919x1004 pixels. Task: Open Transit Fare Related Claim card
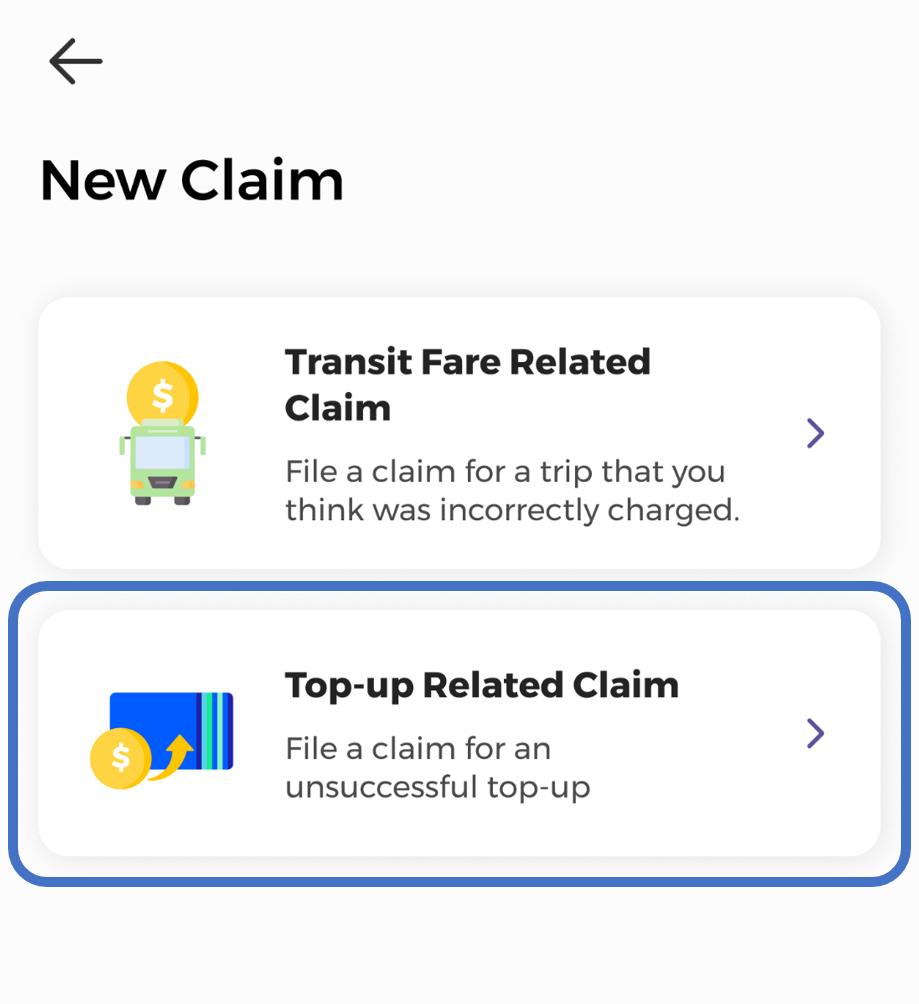coord(459,433)
